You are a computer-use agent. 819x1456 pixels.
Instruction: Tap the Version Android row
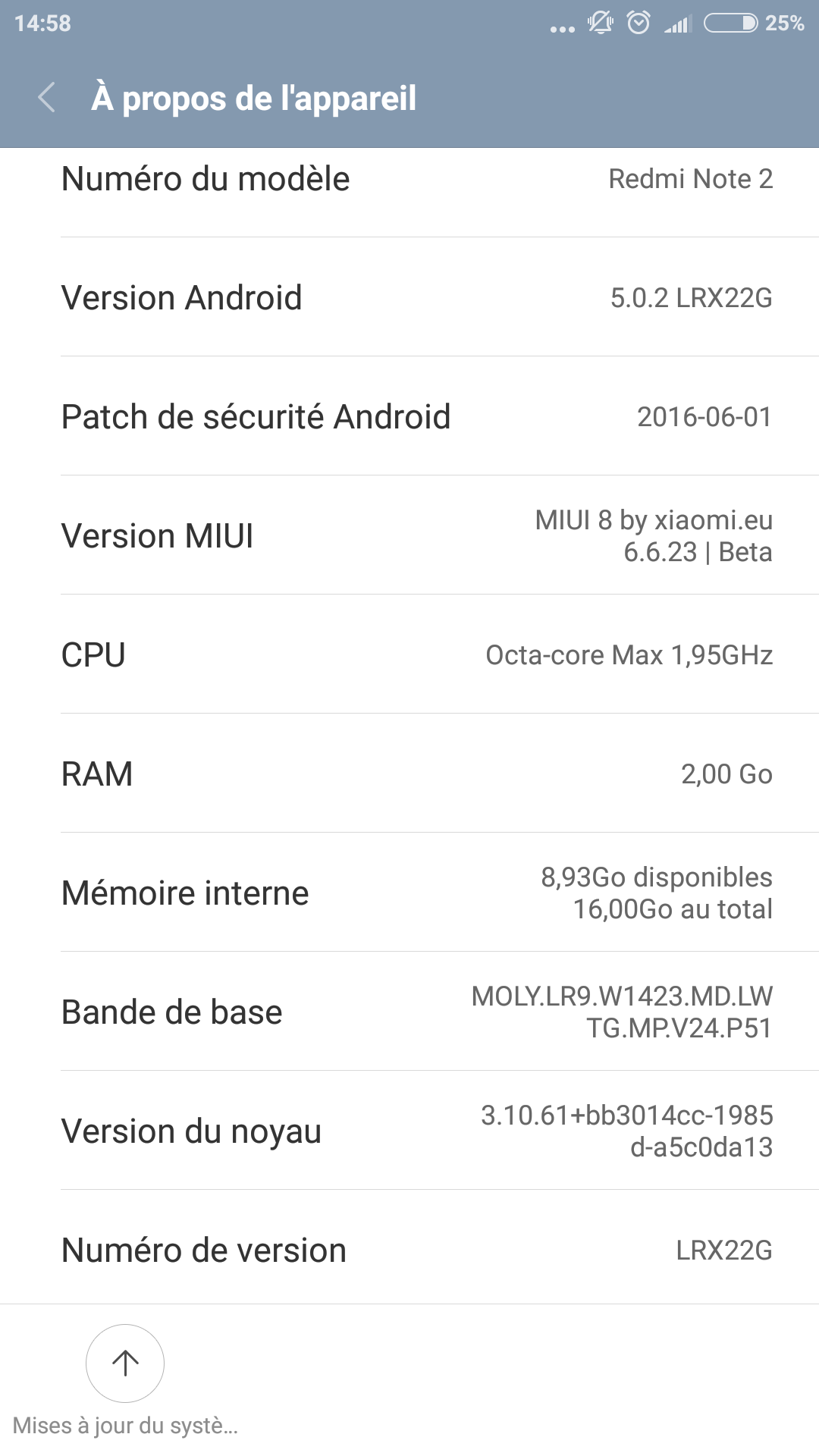click(409, 297)
